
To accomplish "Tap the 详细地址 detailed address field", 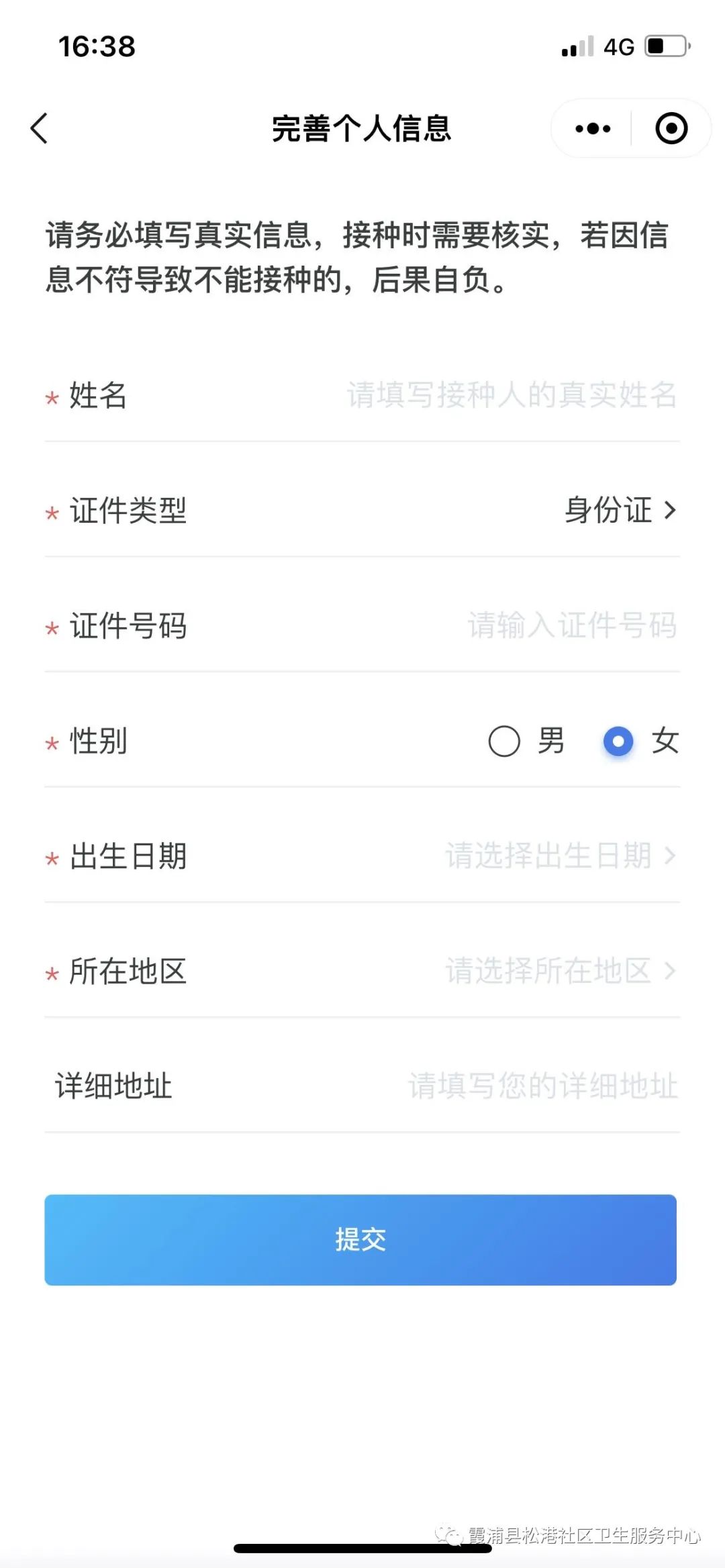I will click(x=542, y=1086).
